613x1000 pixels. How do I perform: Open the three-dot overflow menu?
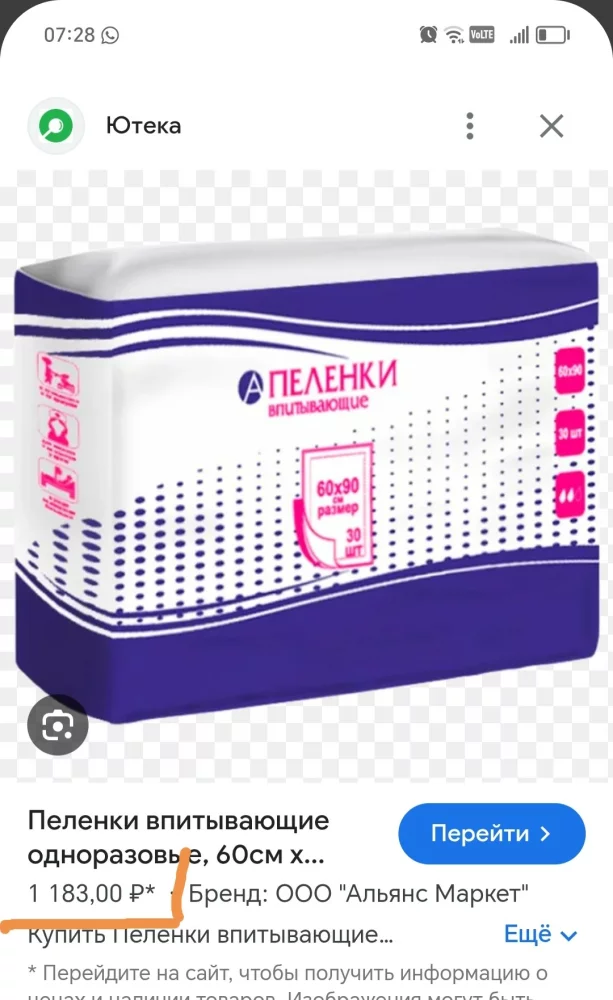click(x=469, y=126)
